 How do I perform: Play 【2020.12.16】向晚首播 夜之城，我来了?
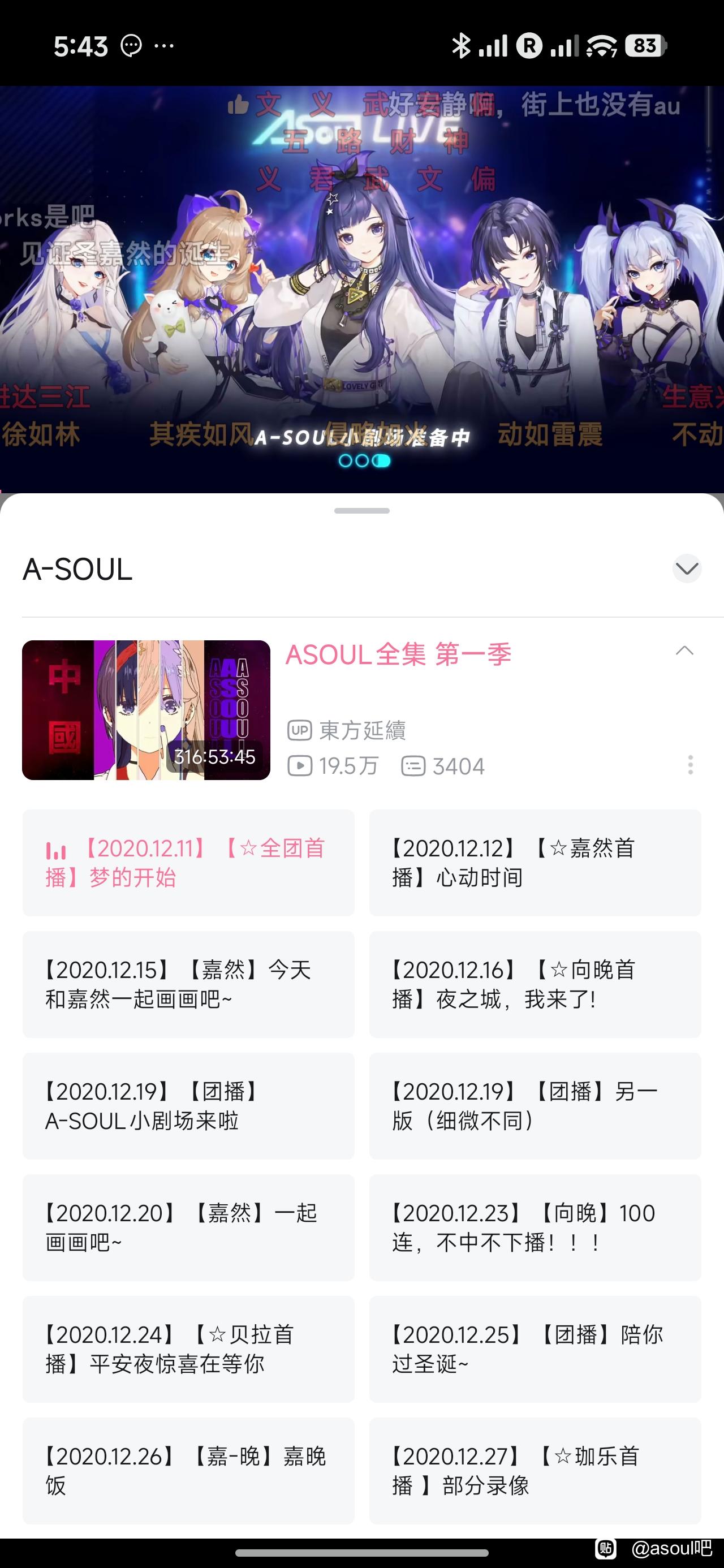click(535, 984)
